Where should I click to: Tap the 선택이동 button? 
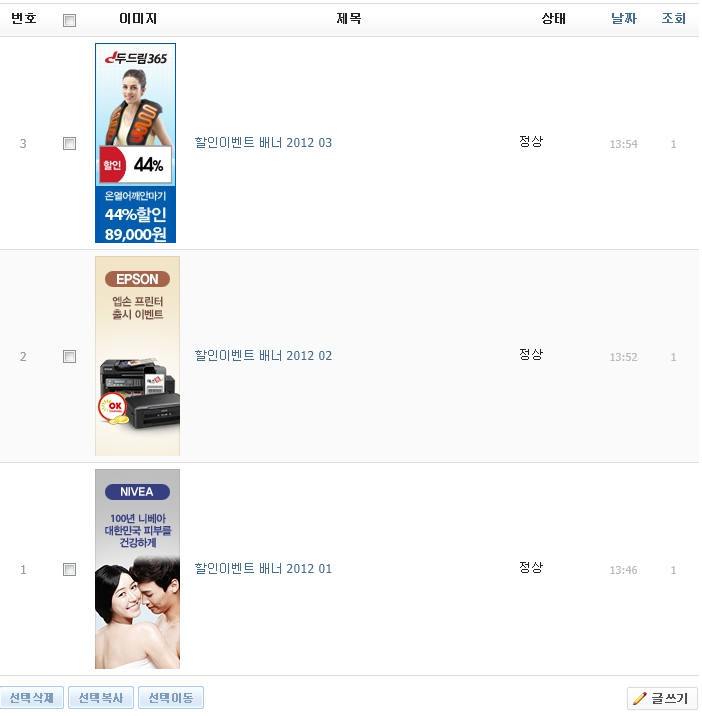(x=171, y=698)
